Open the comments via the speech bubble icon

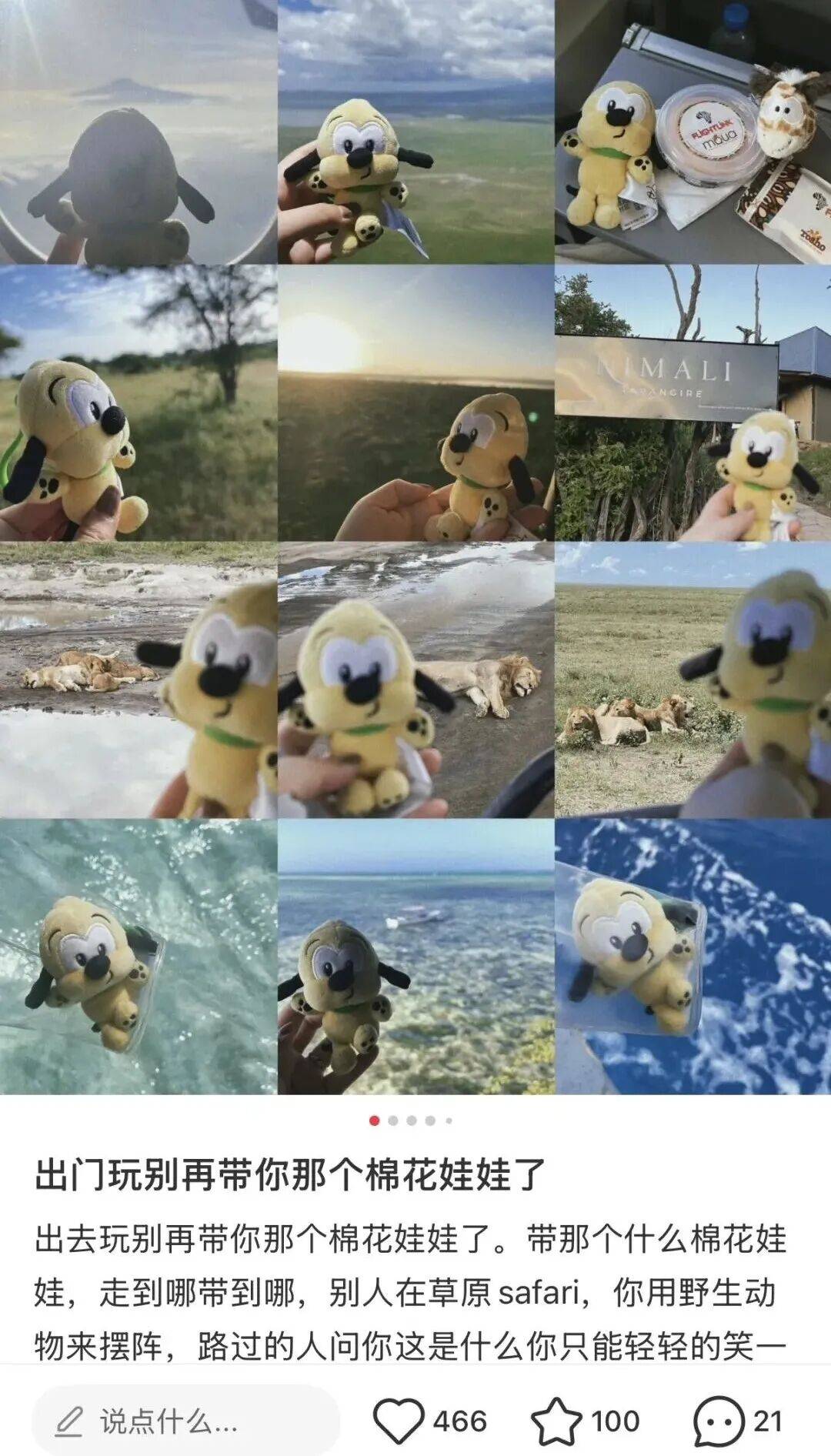718,1421
